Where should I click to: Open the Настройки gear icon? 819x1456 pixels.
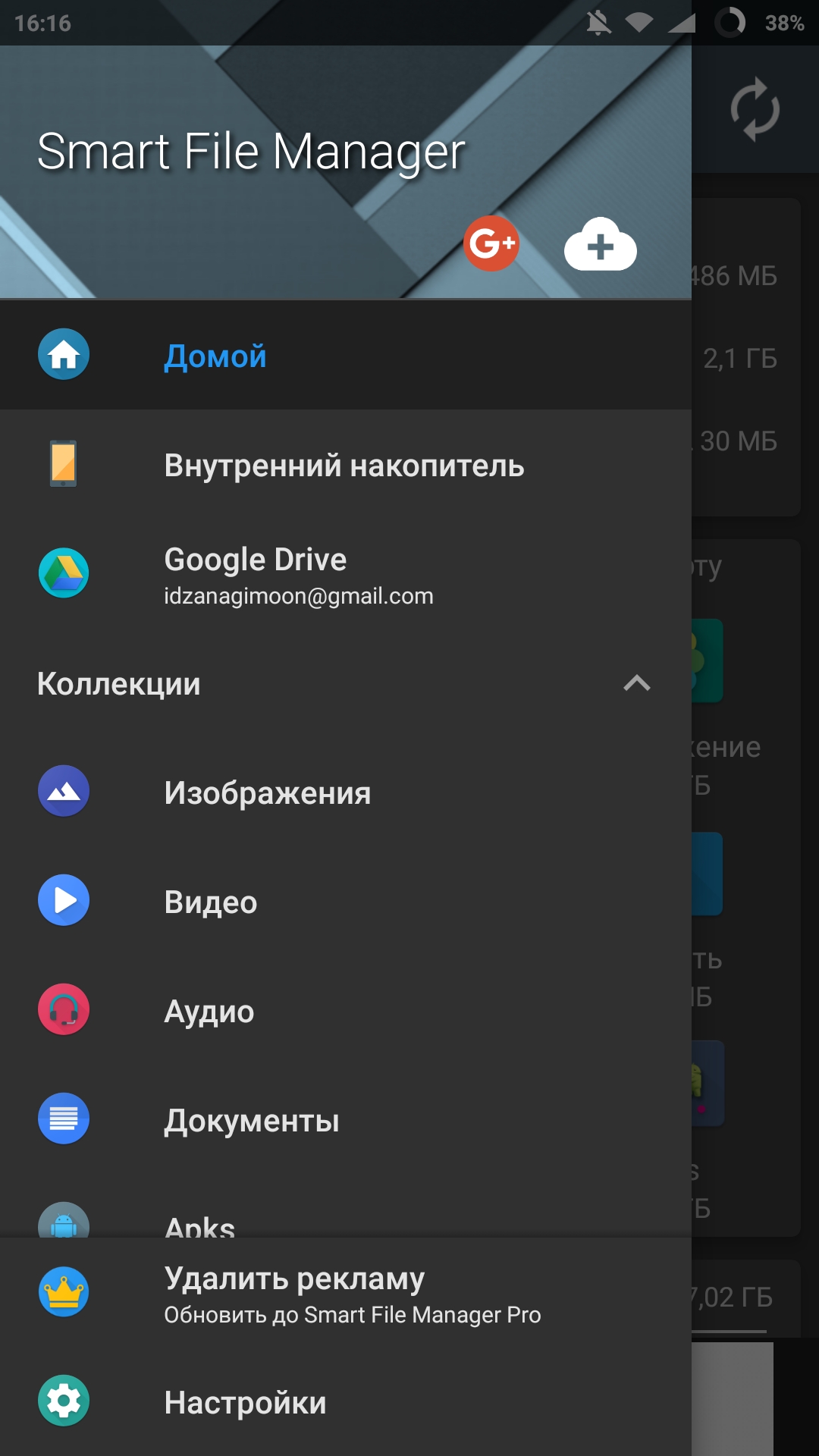click(64, 1401)
